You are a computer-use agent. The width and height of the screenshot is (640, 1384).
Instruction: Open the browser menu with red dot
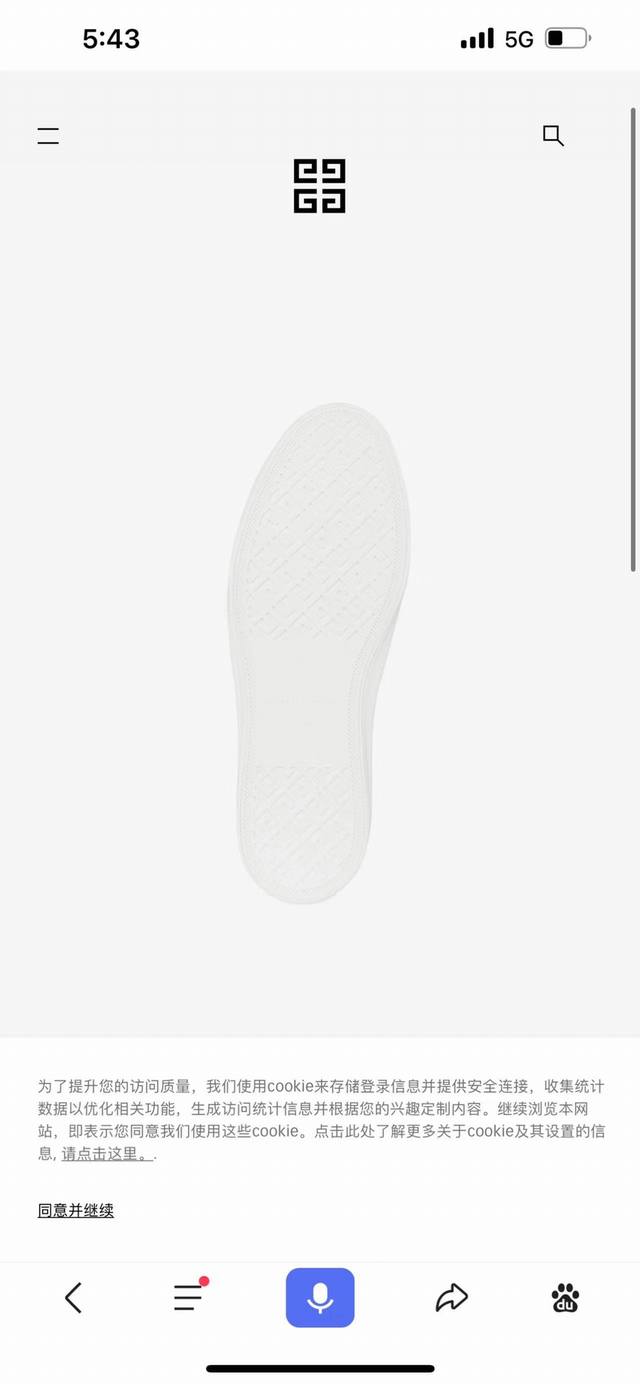point(188,1297)
